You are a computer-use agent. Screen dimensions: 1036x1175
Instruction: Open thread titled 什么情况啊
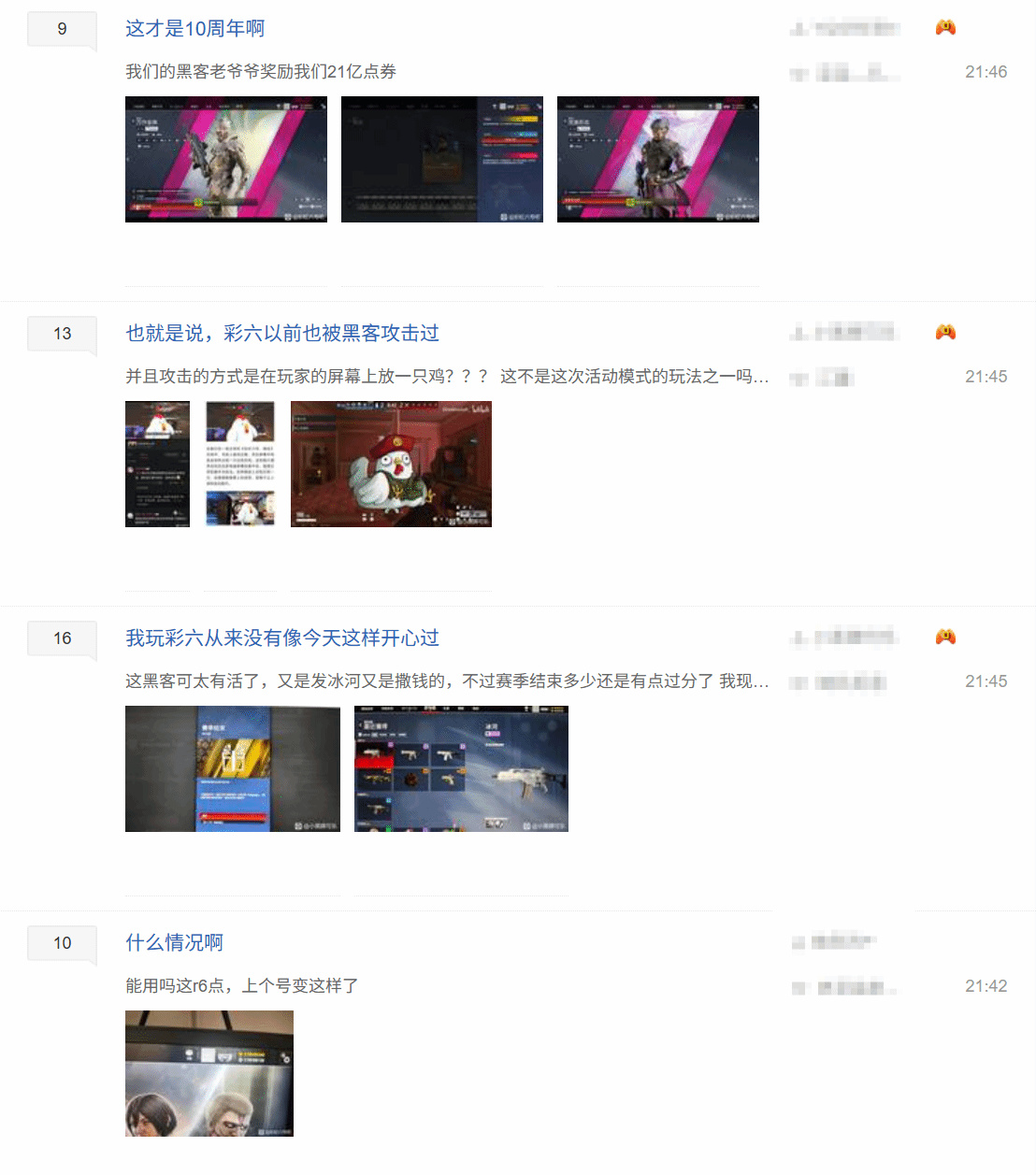(174, 943)
